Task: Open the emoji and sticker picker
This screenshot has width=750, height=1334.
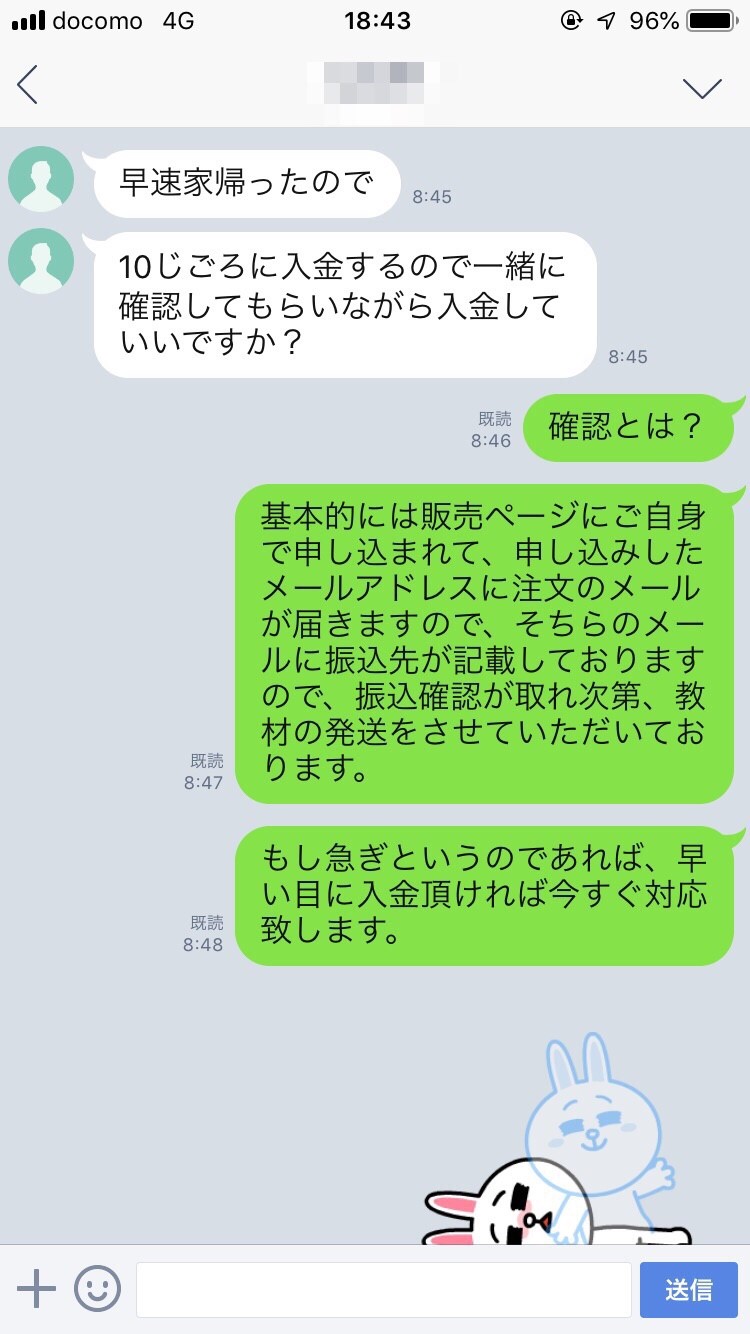Action: [x=97, y=1289]
